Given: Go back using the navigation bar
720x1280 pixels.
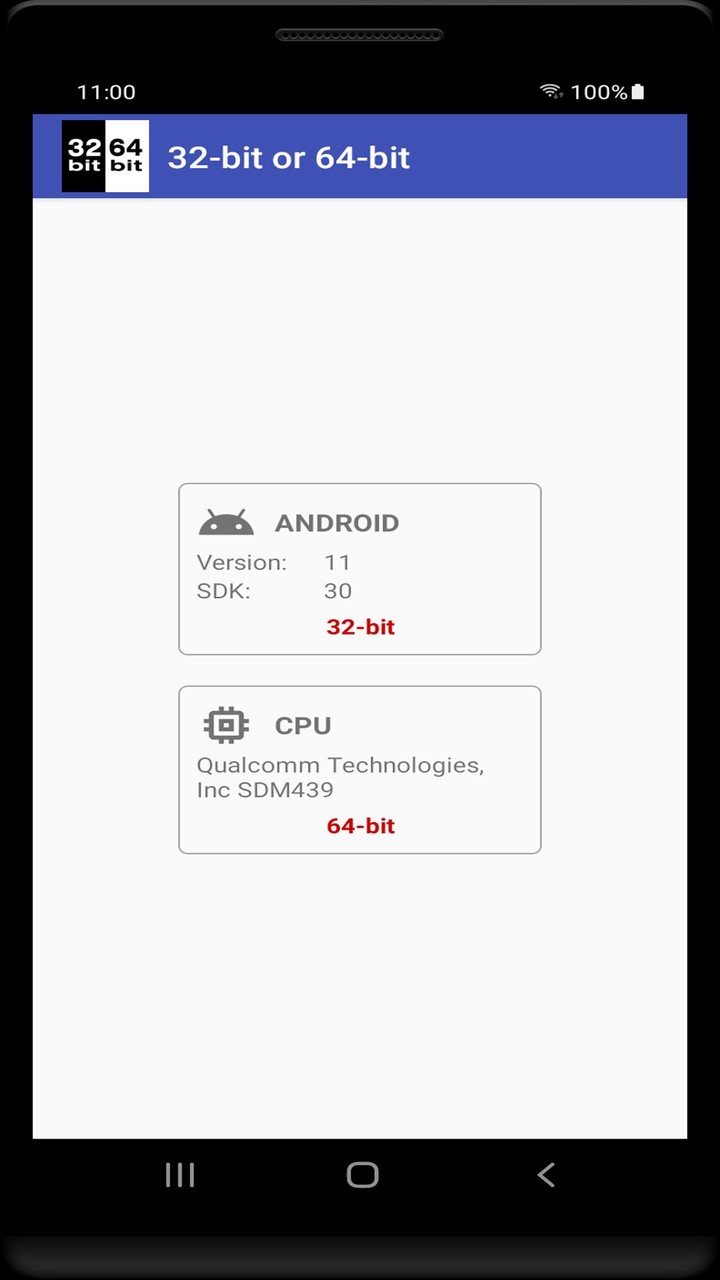Looking at the screenshot, I should click(x=546, y=1175).
